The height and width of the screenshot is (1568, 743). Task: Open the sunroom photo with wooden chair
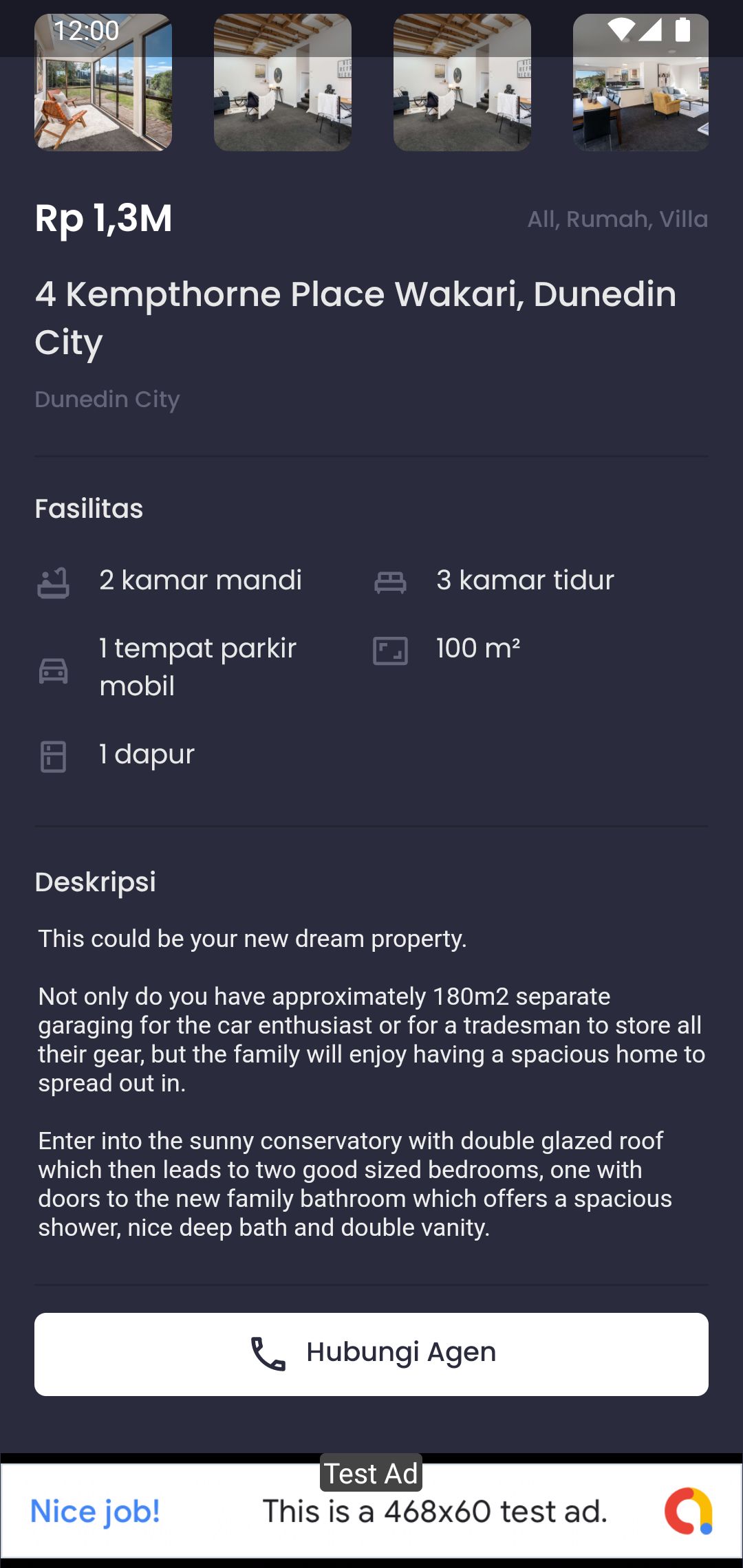pos(103,83)
